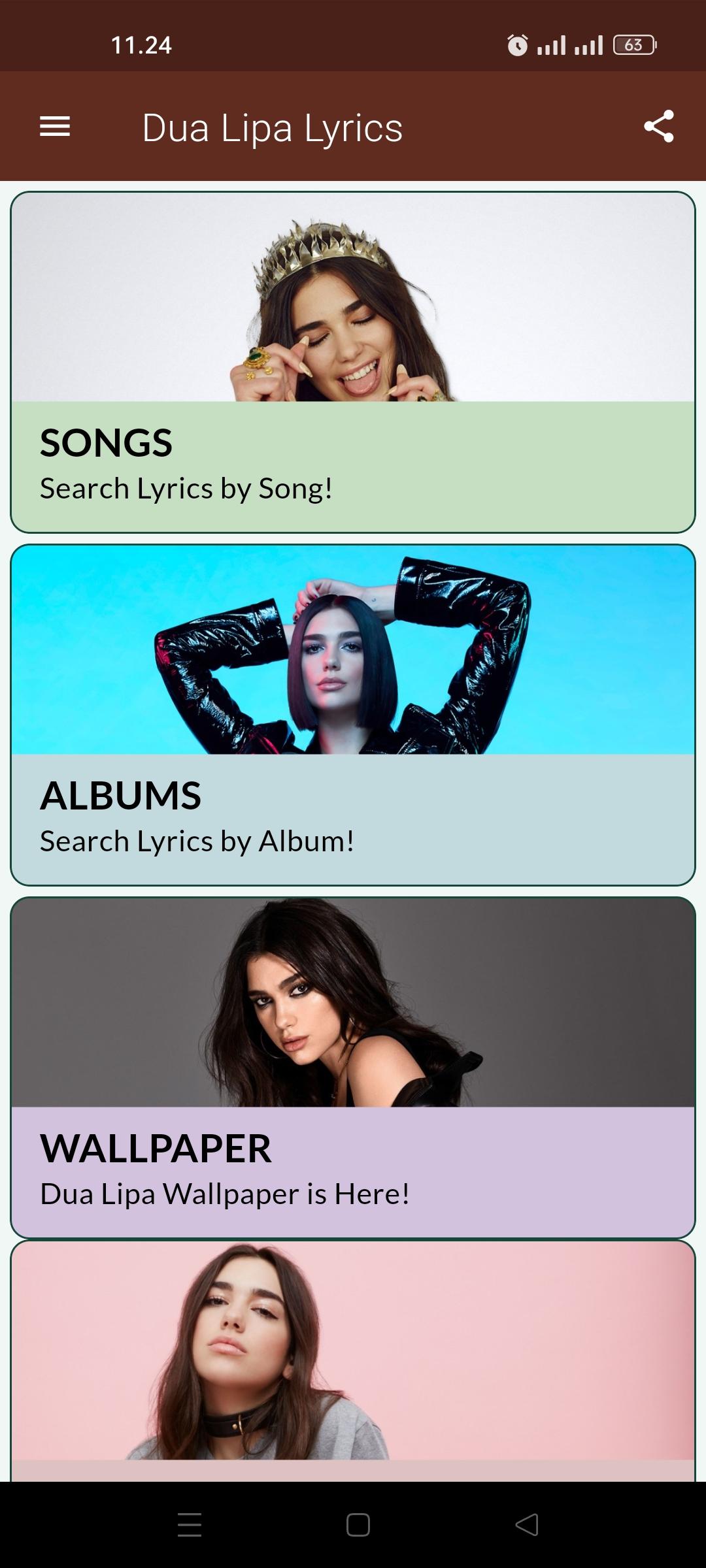This screenshot has width=706, height=1568.
Task: Open the ALBUMS card
Action: (x=353, y=715)
